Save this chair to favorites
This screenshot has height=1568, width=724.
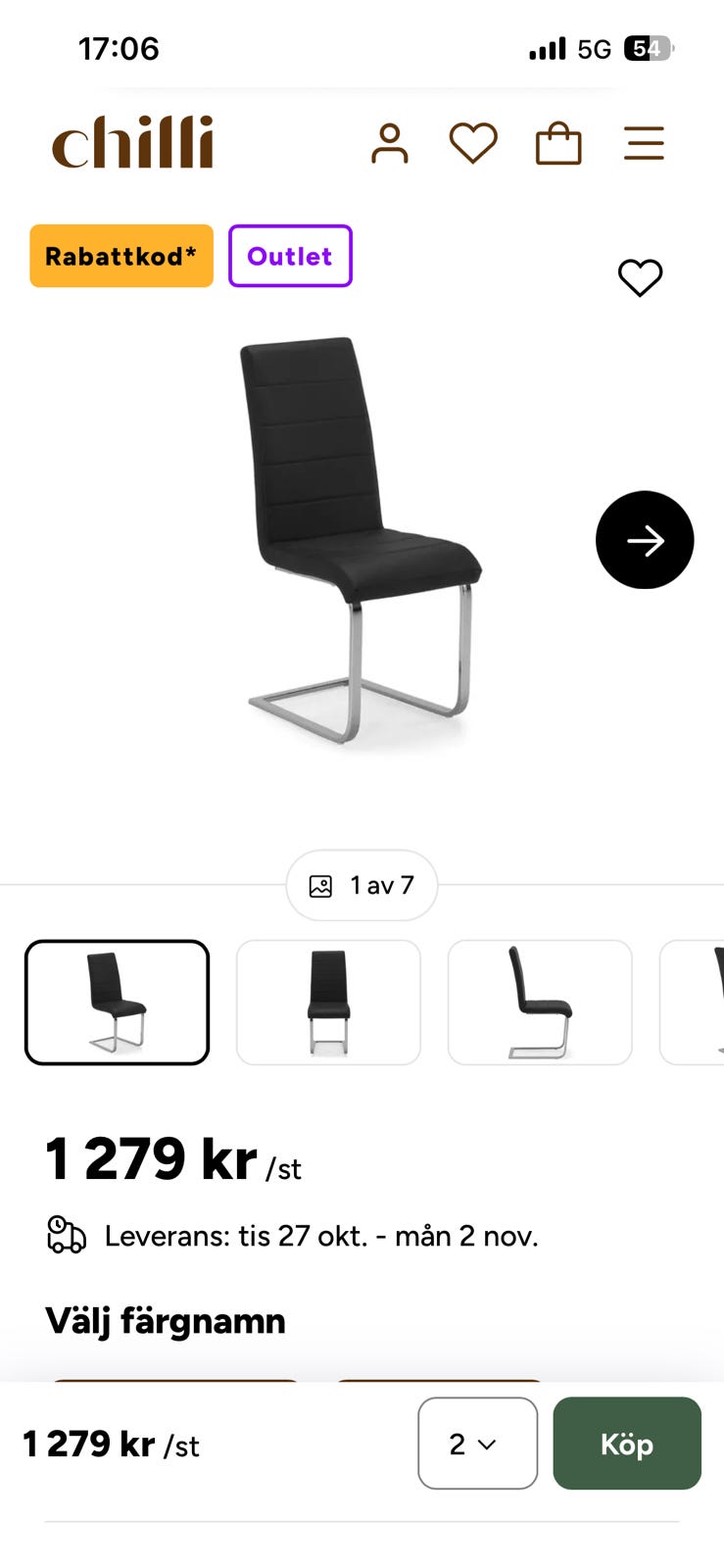pyautogui.click(x=640, y=277)
